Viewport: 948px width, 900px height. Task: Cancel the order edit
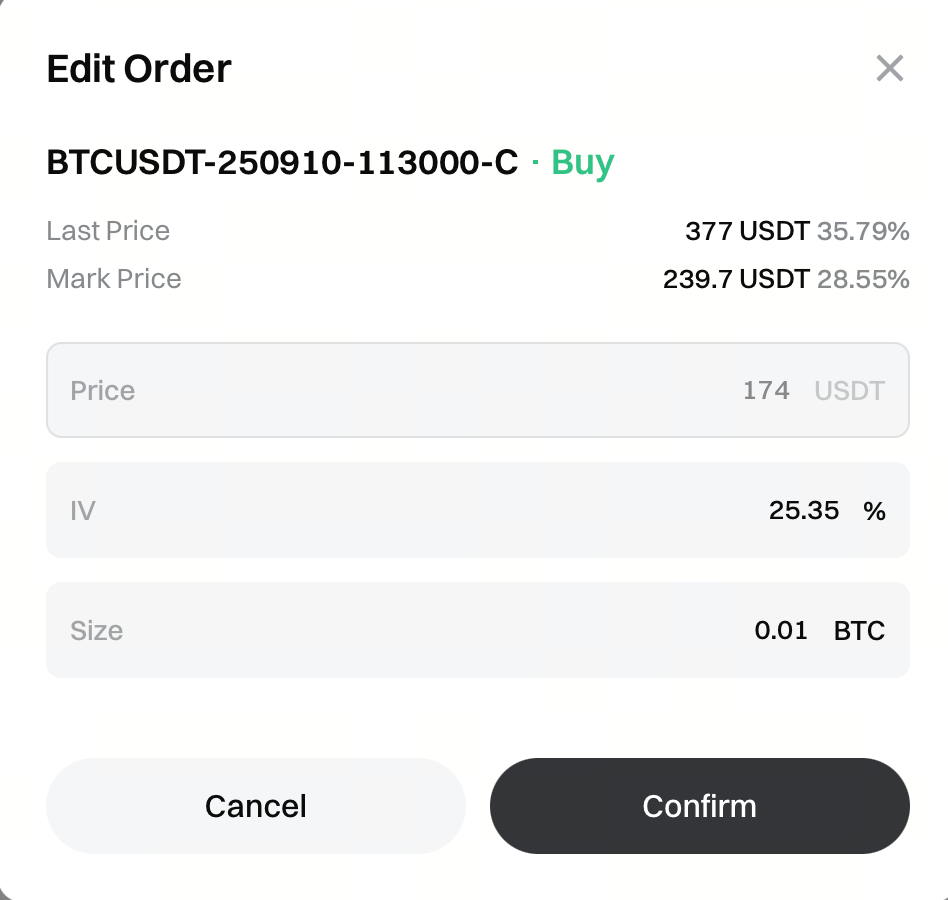point(256,806)
